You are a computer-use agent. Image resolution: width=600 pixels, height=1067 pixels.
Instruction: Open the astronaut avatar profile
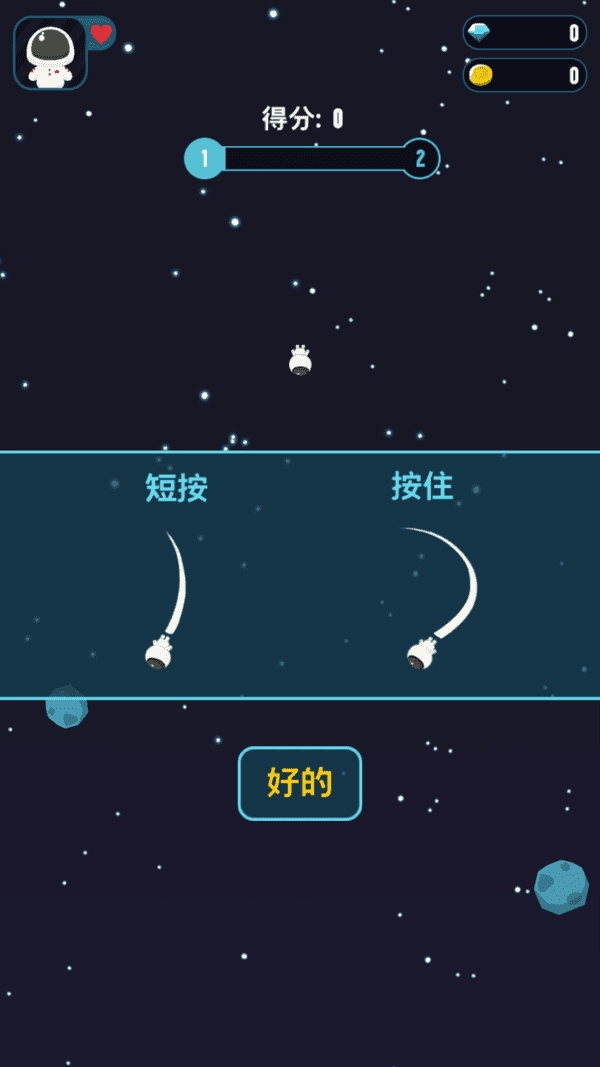50,54
